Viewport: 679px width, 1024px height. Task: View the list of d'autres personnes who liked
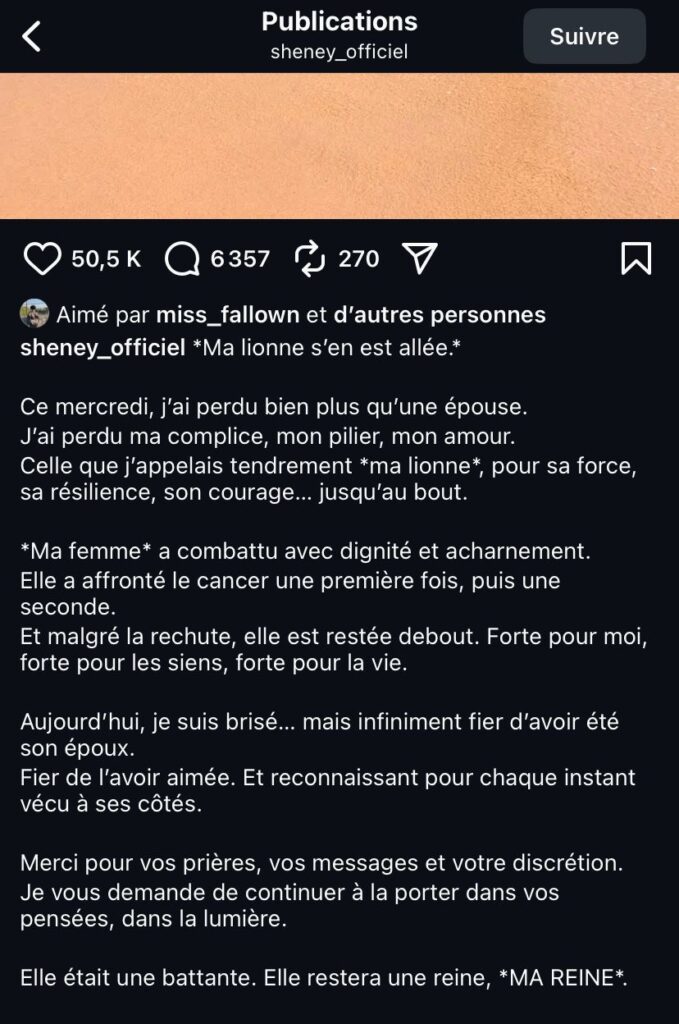tap(439, 315)
